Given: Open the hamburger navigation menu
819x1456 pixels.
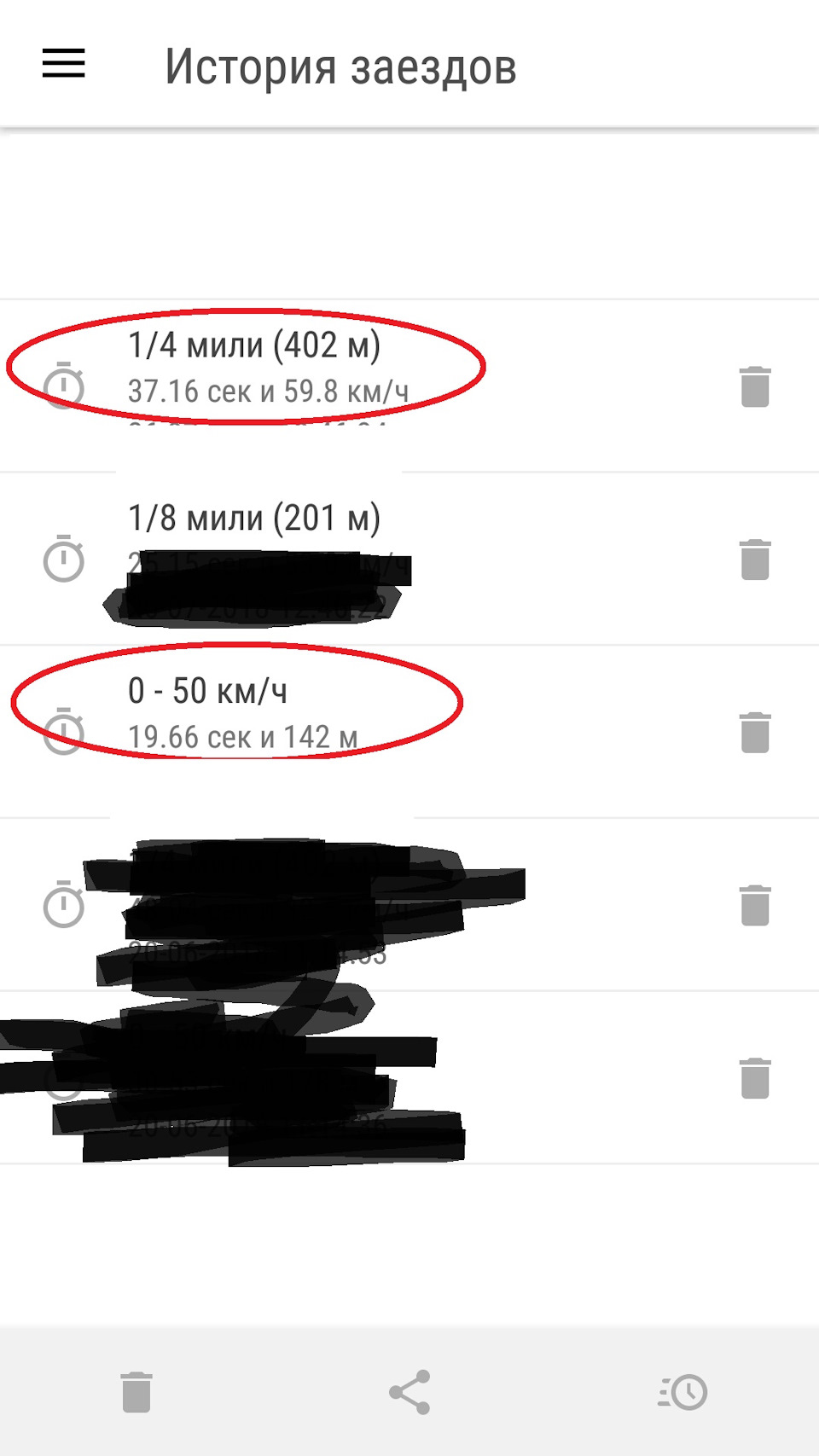Looking at the screenshot, I should point(64,64).
